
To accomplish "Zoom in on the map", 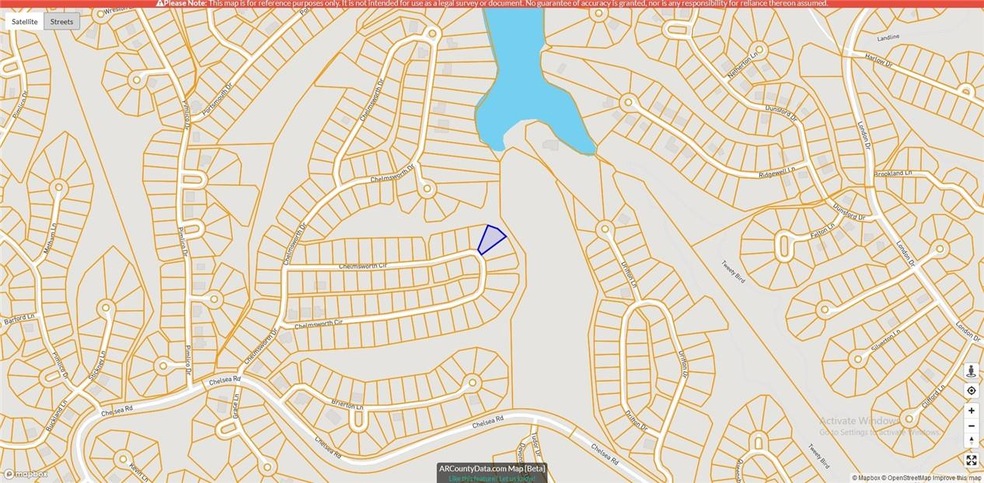I will tap(971, 411).
